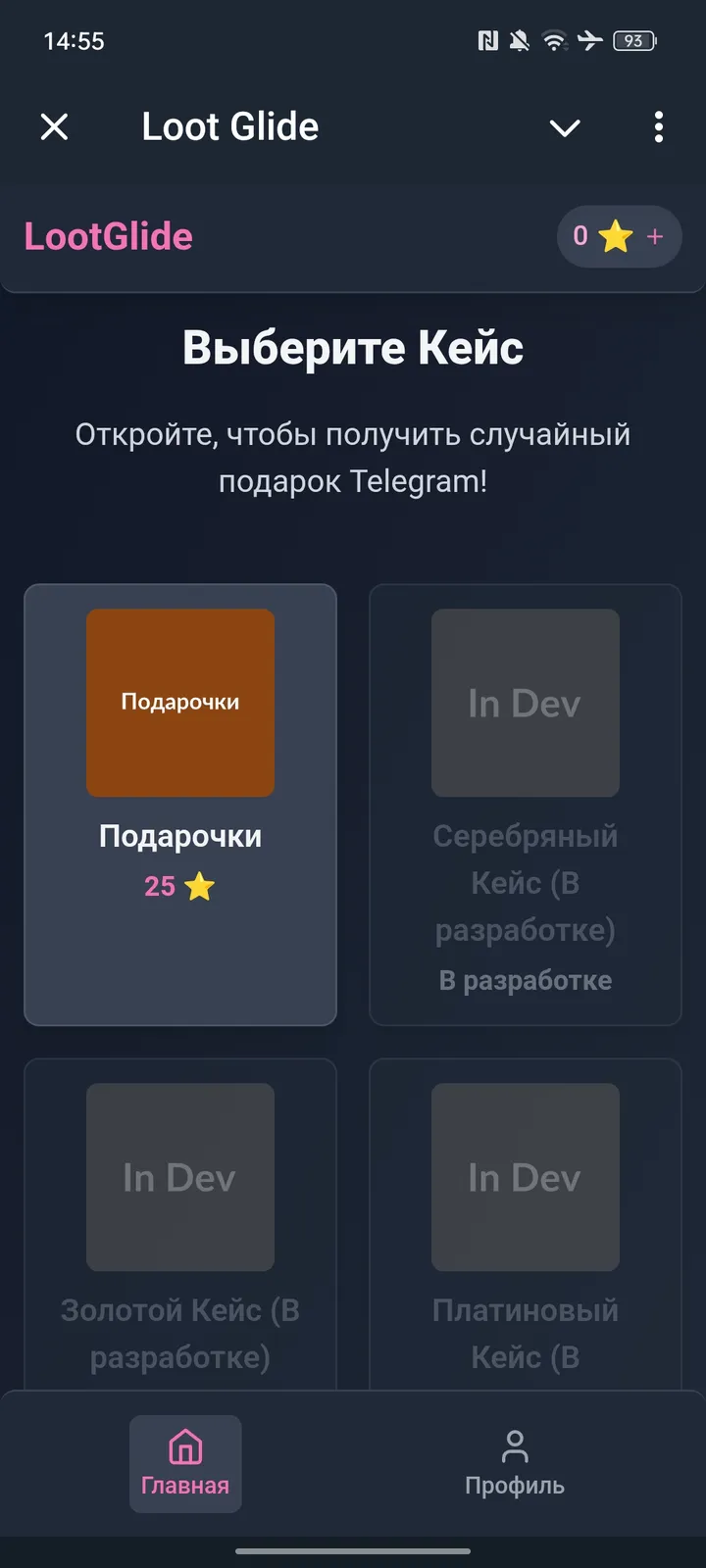Viewport: 706px width, 1568px height.
Task: Tap the Платиновый Кейс In Dev image
Action: pos(525,1177)
